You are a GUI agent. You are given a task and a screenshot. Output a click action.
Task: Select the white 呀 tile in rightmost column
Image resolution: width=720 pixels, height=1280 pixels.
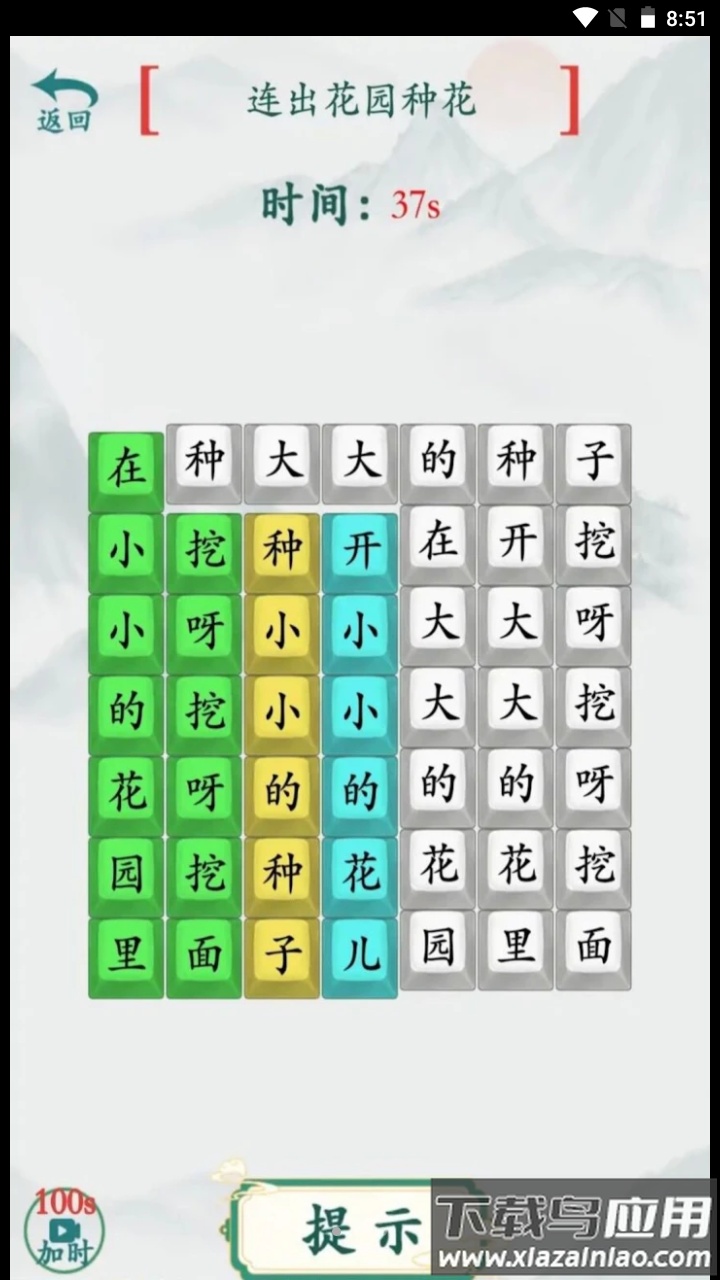tap(593, 625)
